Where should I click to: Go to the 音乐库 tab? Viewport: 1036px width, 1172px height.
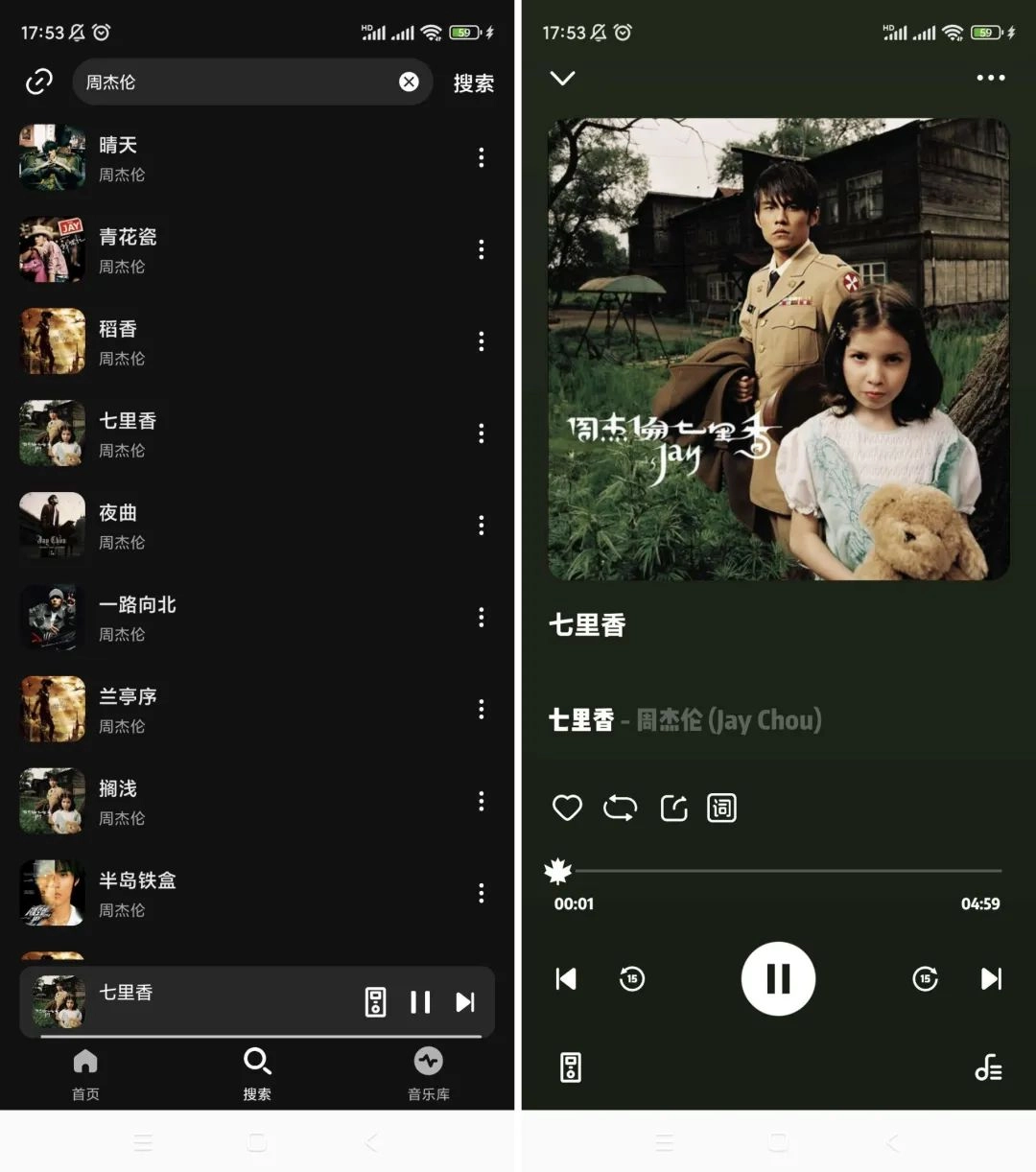pos(428,1072)
